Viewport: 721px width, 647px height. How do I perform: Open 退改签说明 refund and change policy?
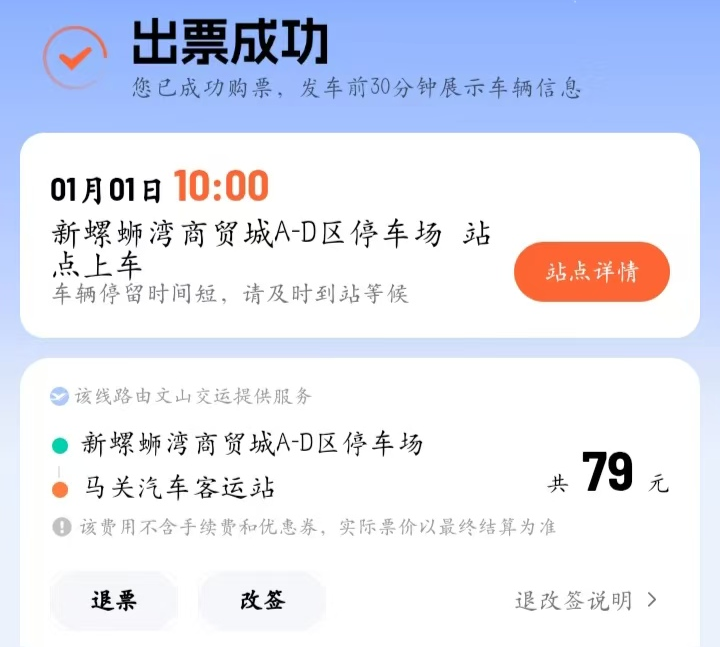click(x=585, y=600)
